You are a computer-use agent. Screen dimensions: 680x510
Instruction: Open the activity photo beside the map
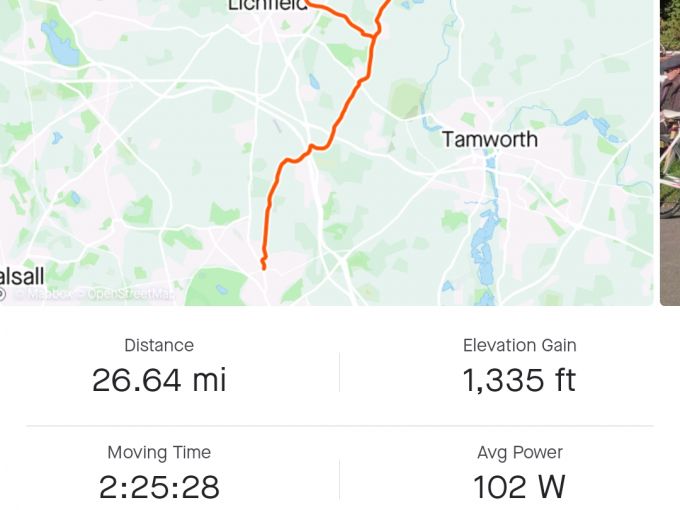click(670, 150)
